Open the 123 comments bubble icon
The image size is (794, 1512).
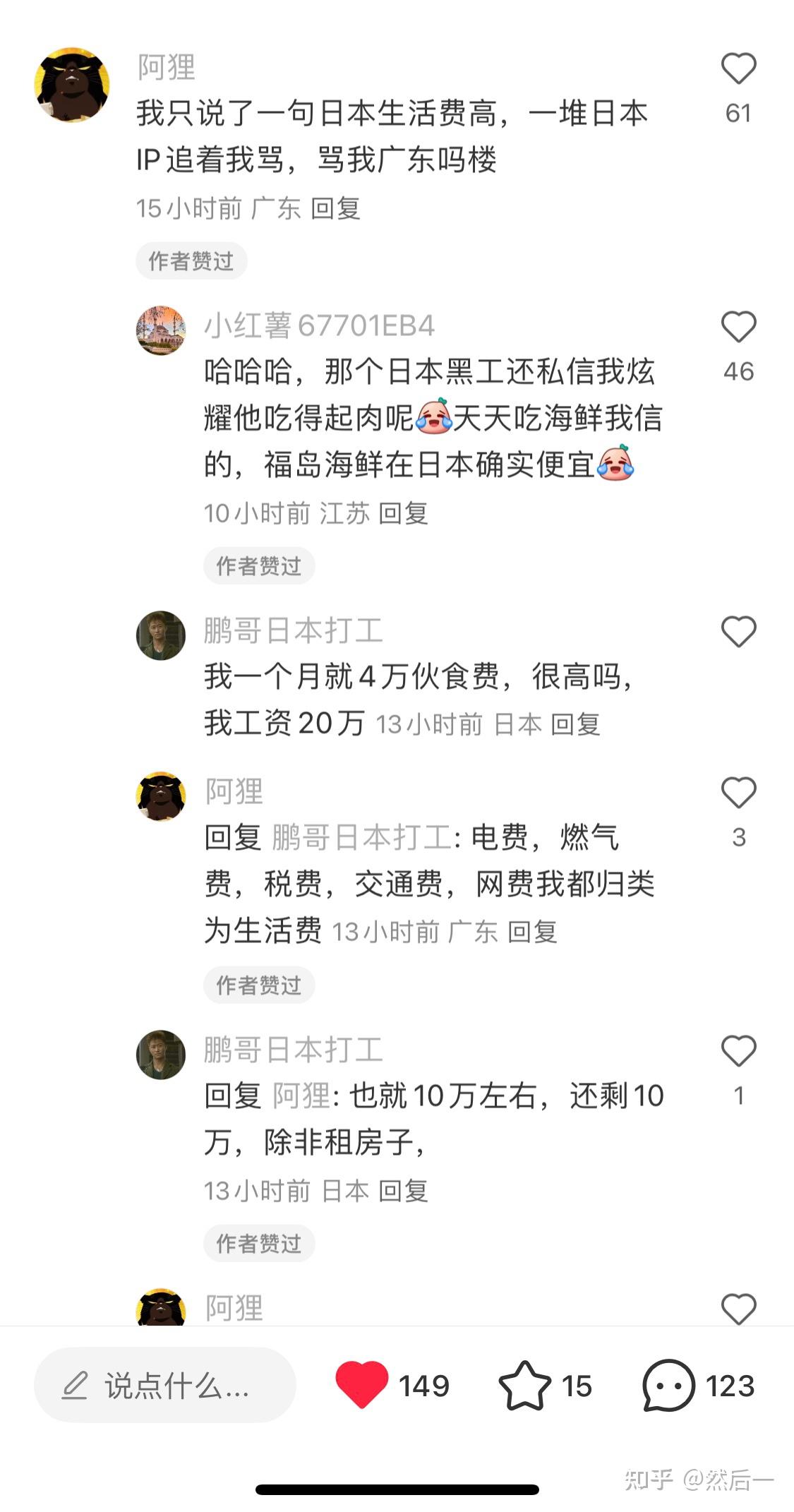668,1385
